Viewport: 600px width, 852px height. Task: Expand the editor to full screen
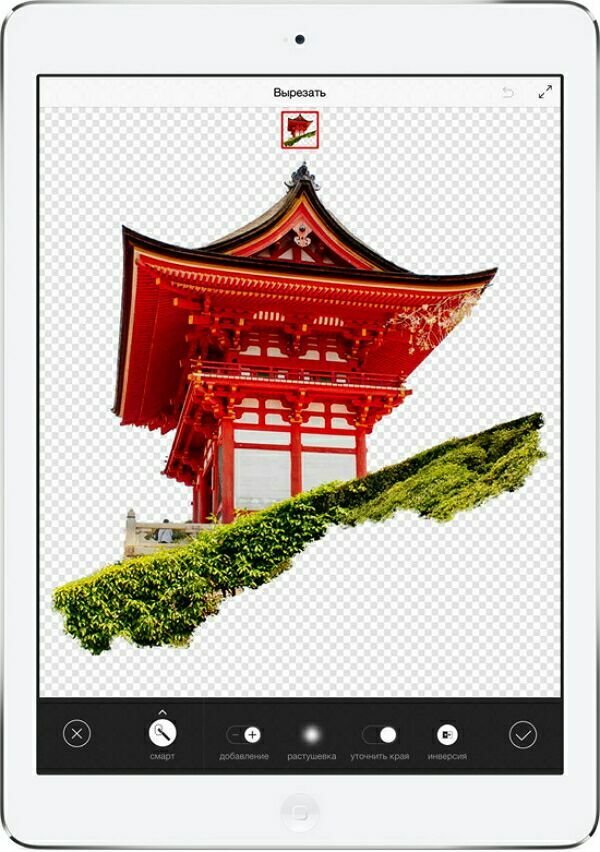tap(545, 92)
